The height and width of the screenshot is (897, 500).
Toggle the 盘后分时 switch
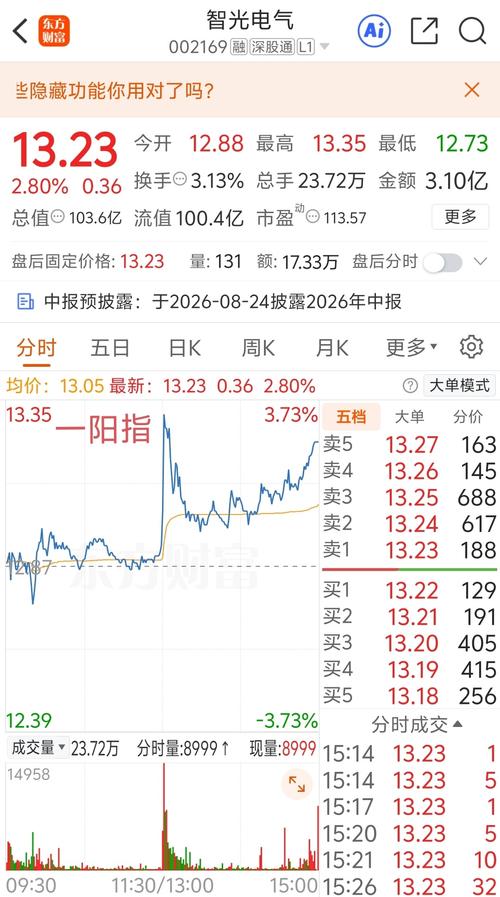443,263
